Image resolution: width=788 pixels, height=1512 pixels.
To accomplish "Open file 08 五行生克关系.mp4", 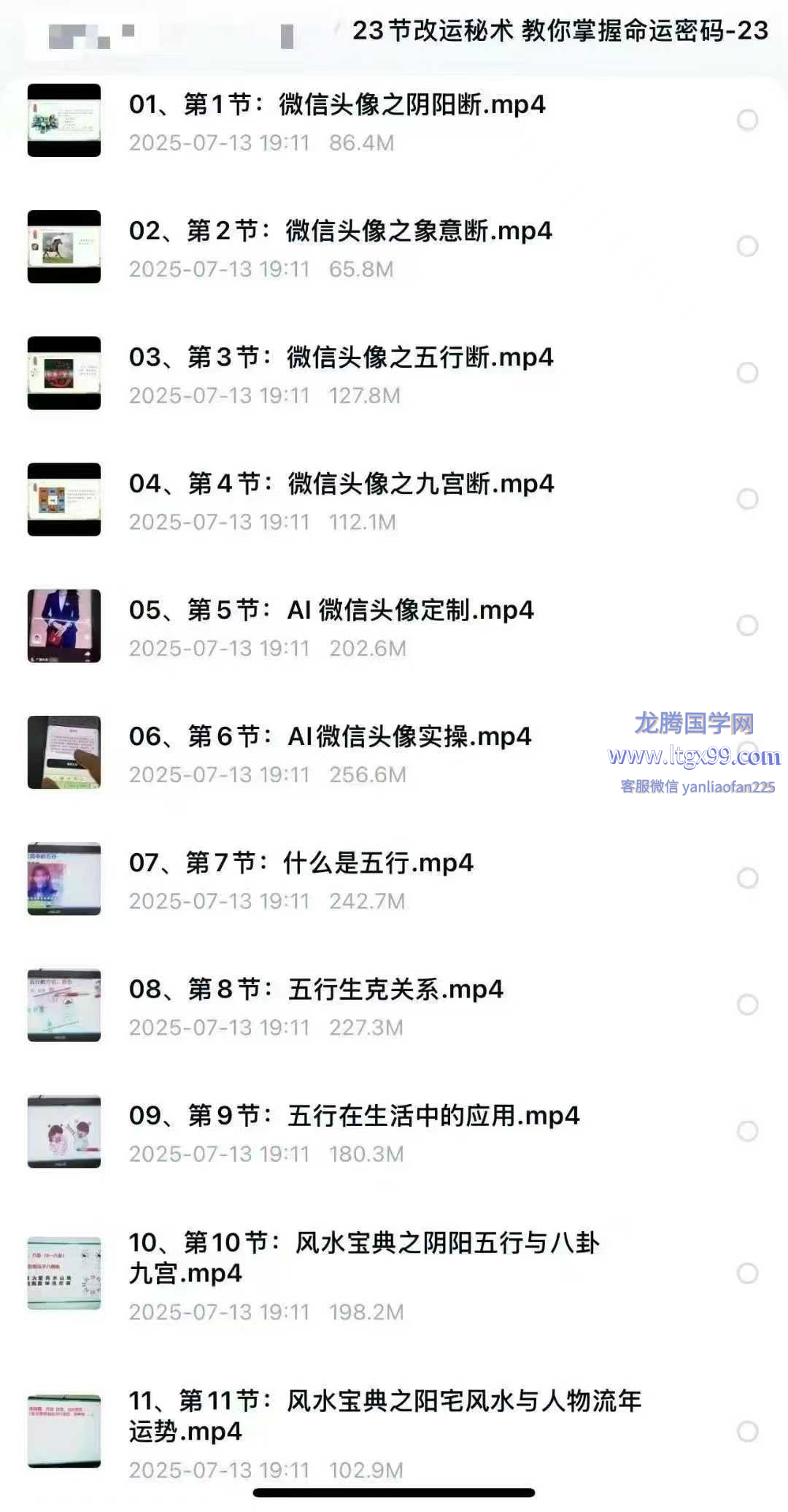I will tap(315, 990).
